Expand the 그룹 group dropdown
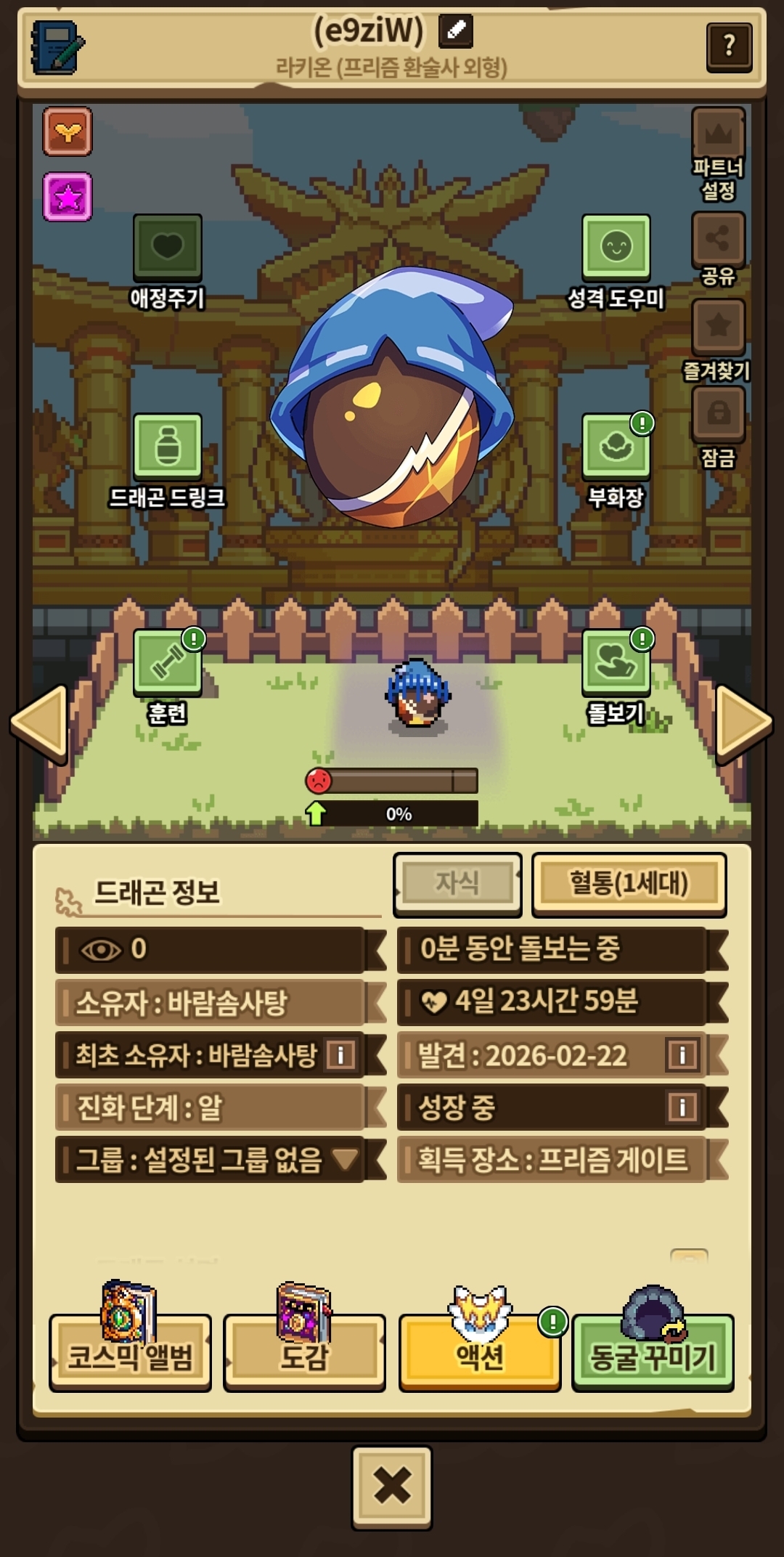This screenshot has height=1557, width=784. tap(346, 1159)
